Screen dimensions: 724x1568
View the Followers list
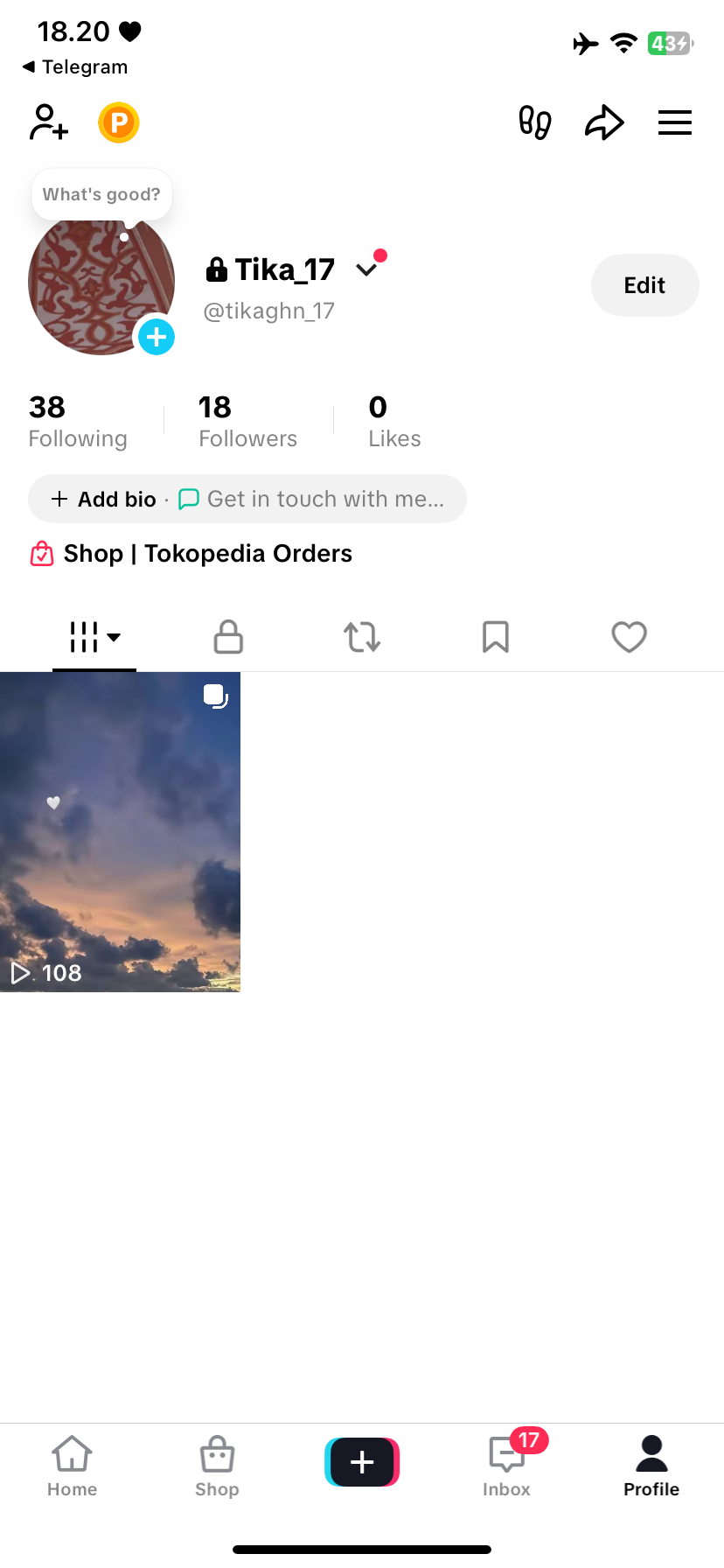[x=247, y=421]
